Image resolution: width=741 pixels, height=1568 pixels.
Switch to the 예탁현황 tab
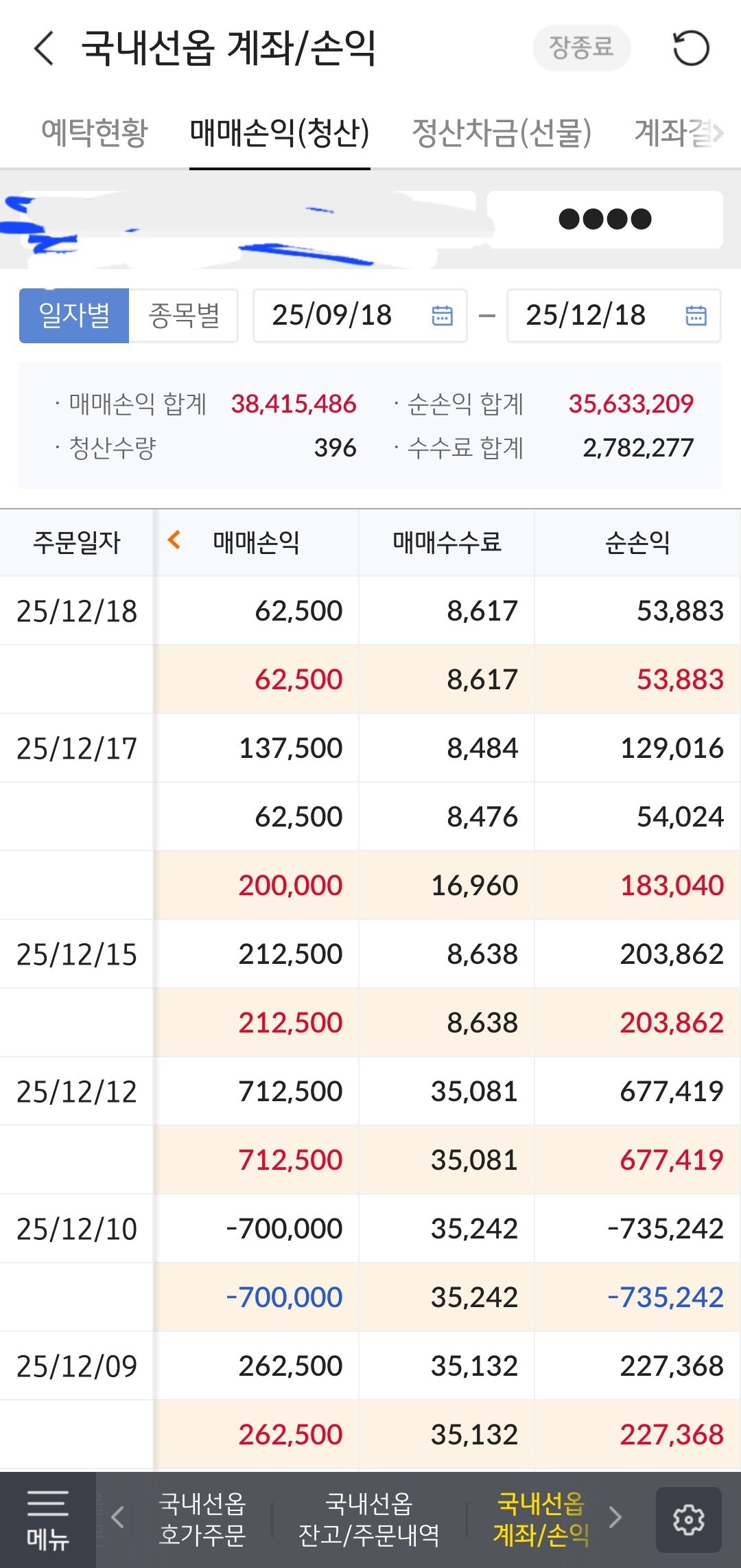coord(95,132)
